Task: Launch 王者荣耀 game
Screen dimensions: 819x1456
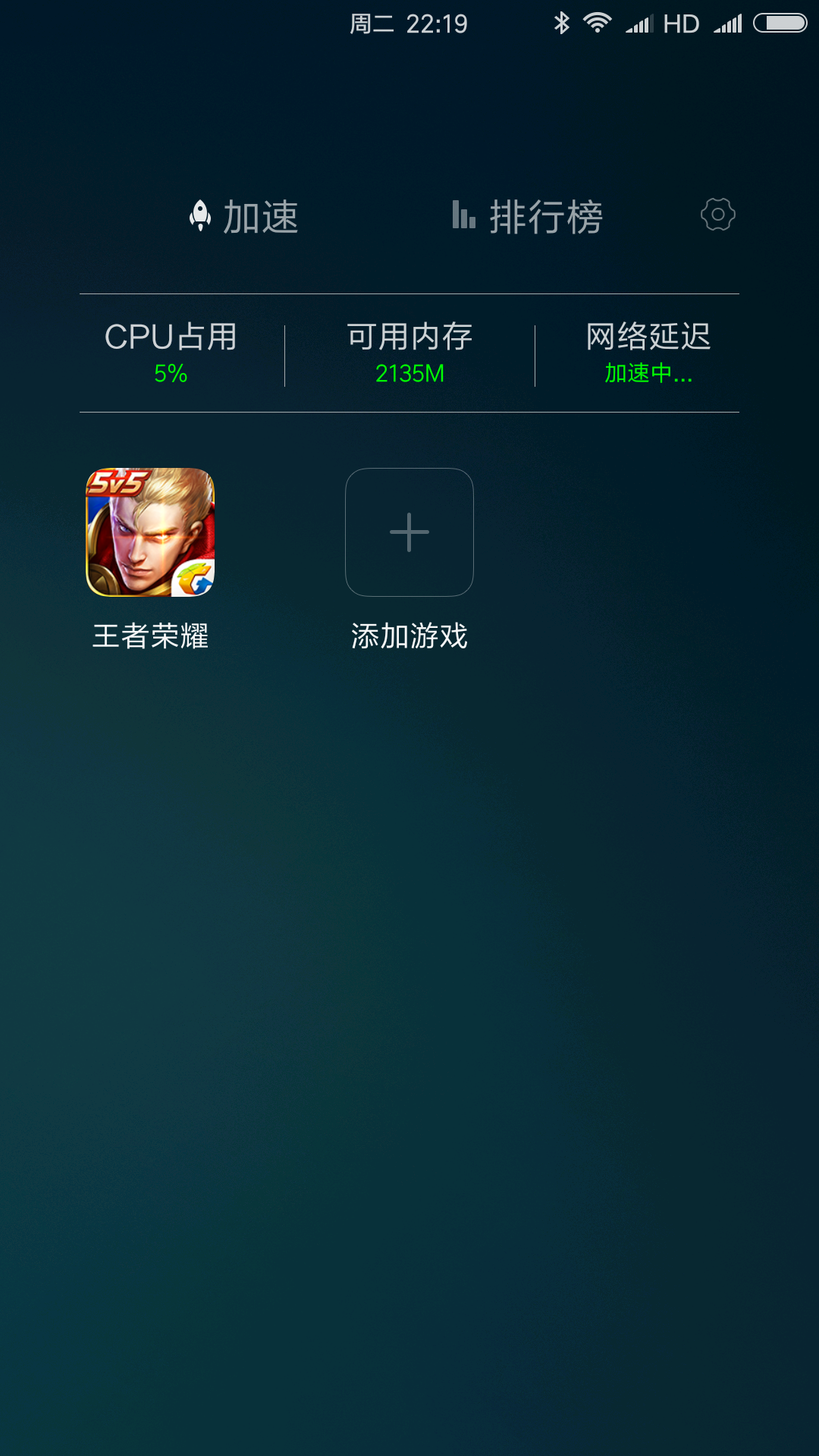Action: (x=150, y=532)
